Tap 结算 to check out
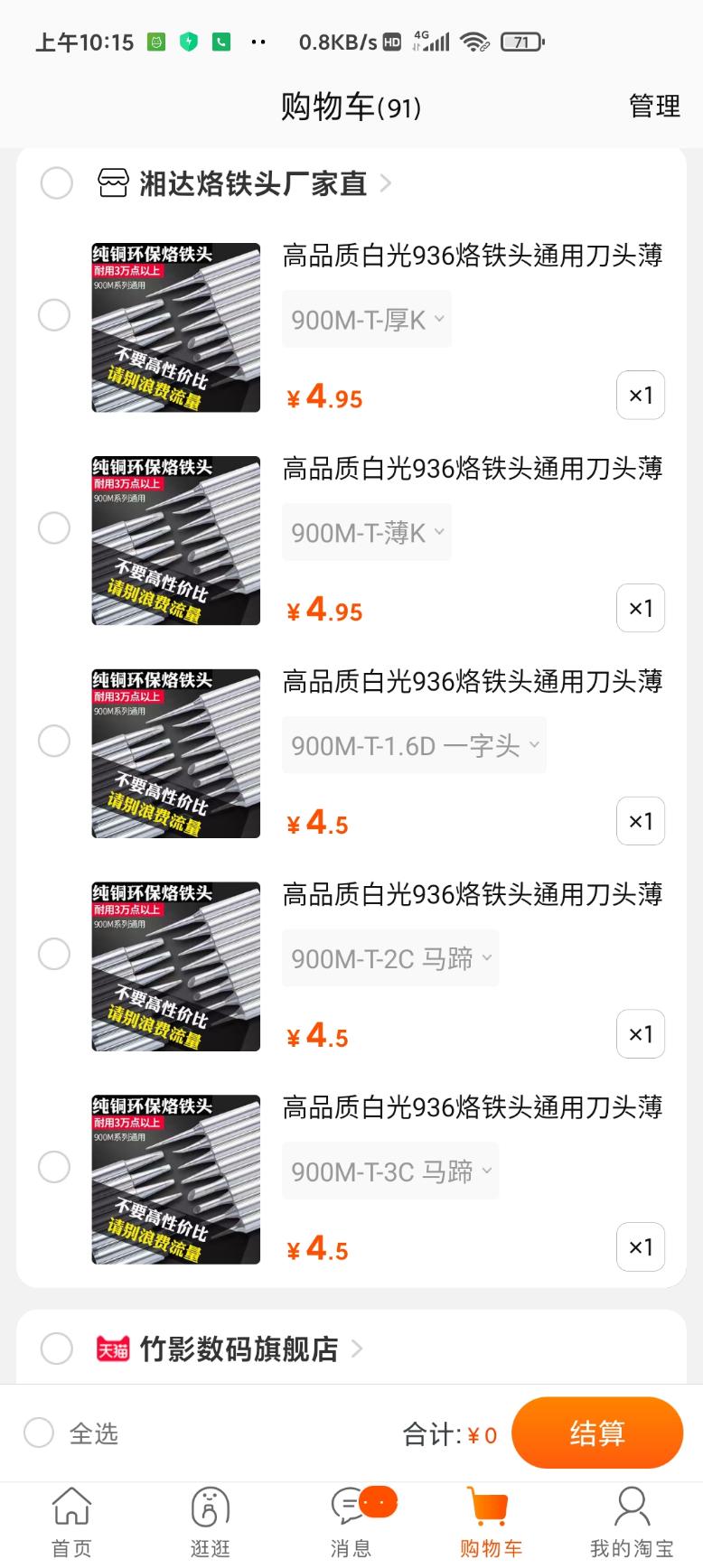This screenshot has height=1568, width=703. click(597, 1433)
